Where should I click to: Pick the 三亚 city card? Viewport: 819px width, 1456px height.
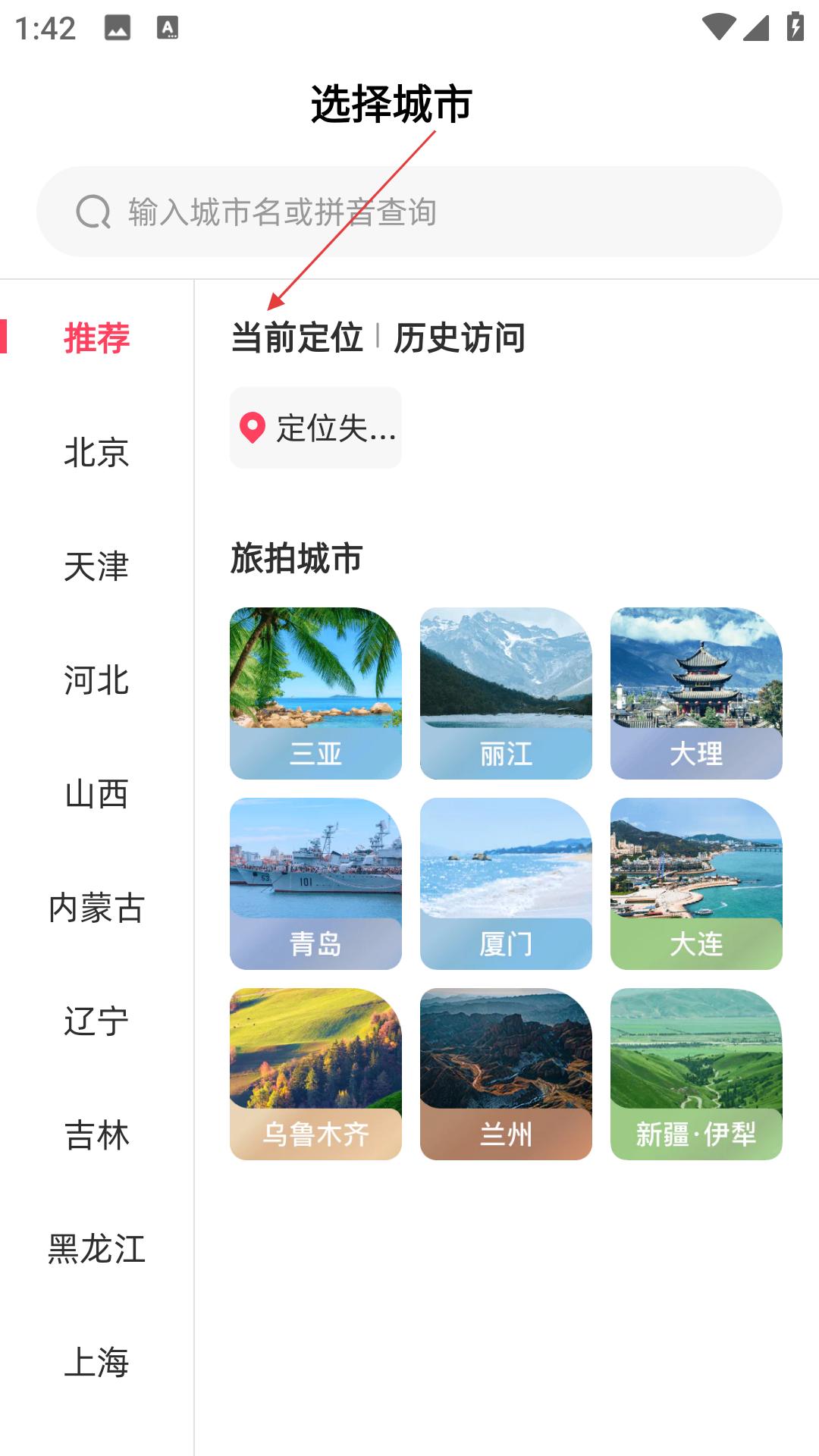pos(315,693)
